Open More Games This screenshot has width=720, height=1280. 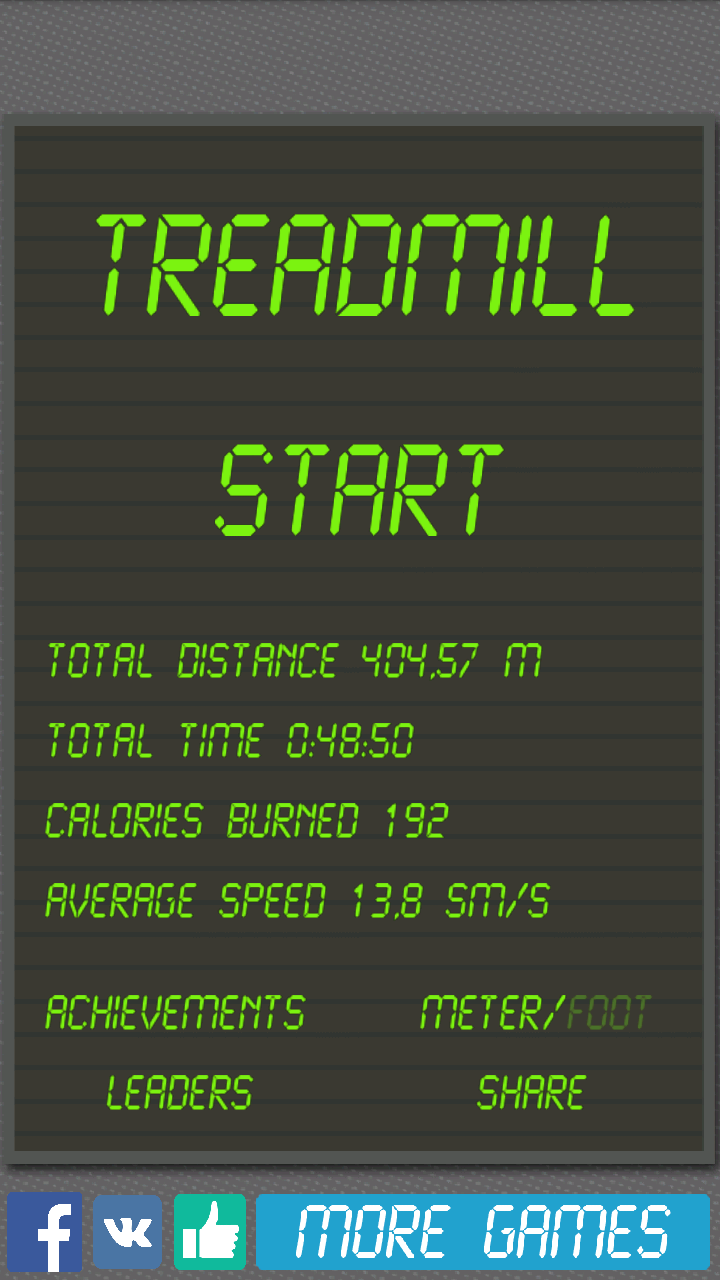(483, 1232)
